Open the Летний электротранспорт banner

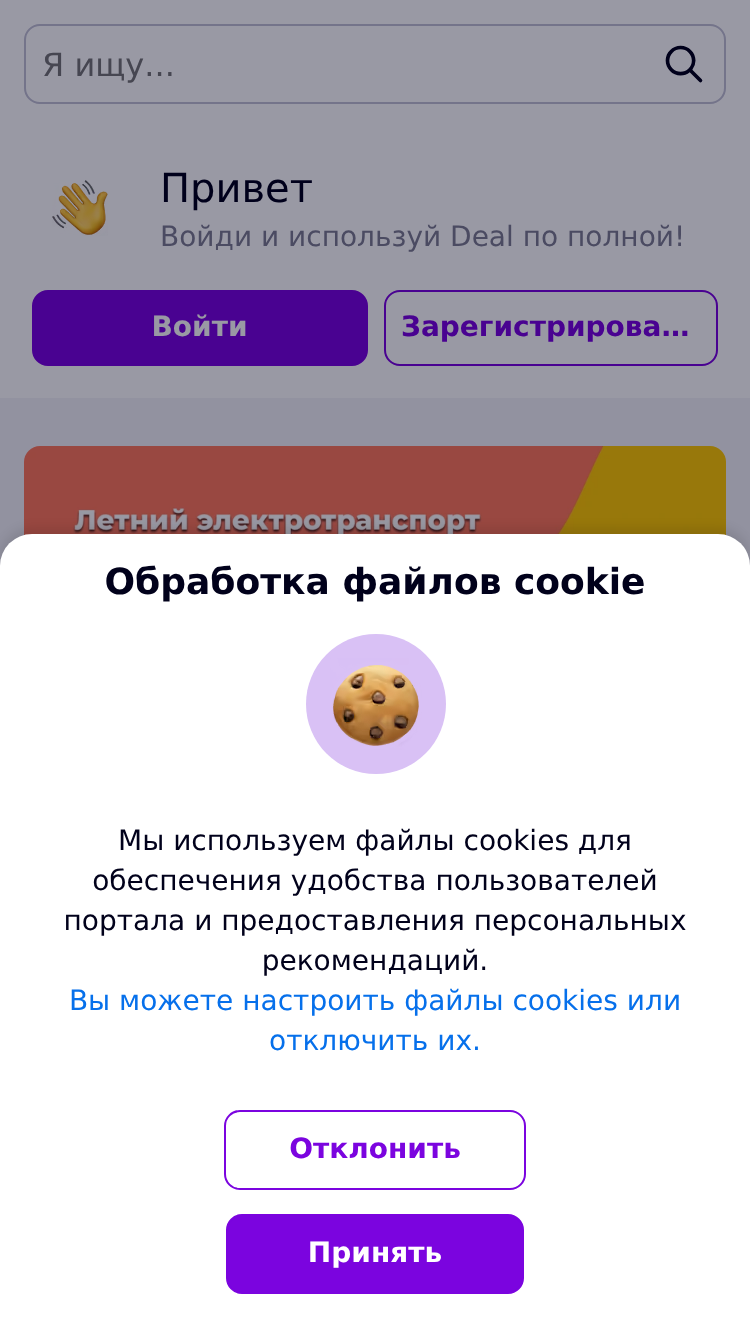(375, 491)
